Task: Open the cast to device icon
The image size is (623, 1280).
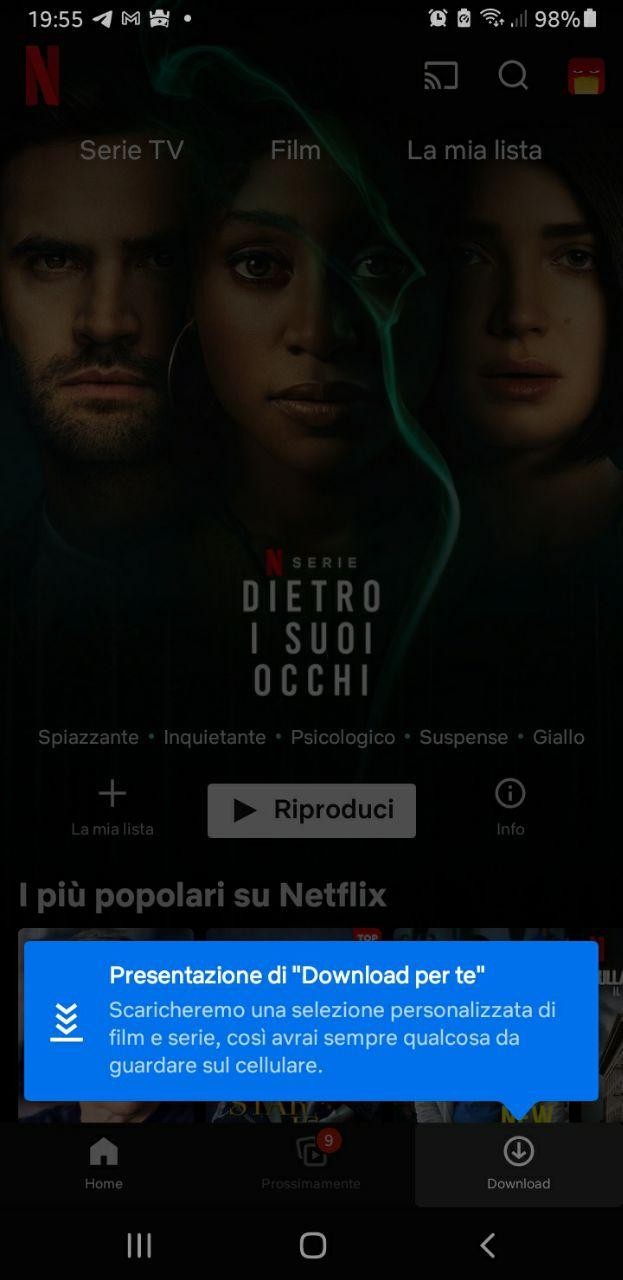Action: (x=440, y=76)
